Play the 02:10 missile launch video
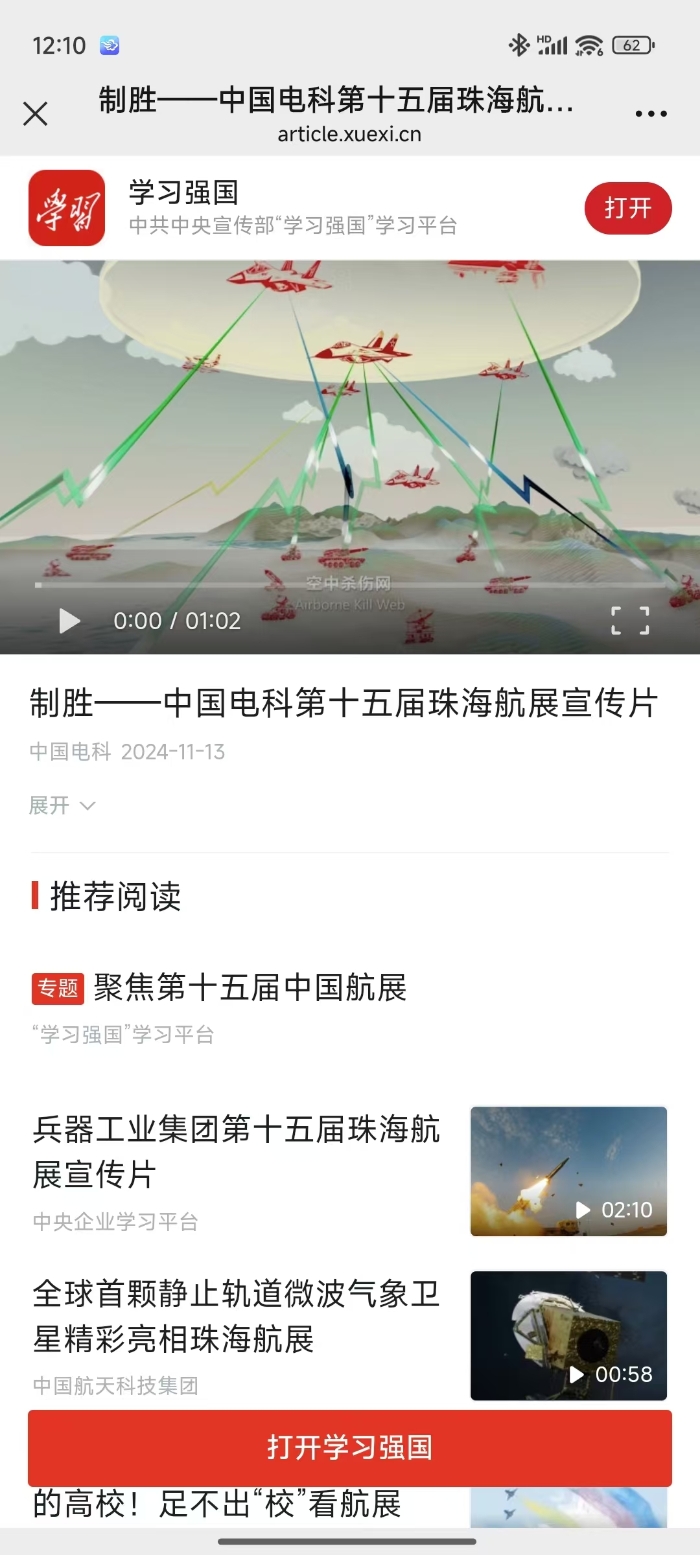The image size is (700, 1555). [568, 1171]
